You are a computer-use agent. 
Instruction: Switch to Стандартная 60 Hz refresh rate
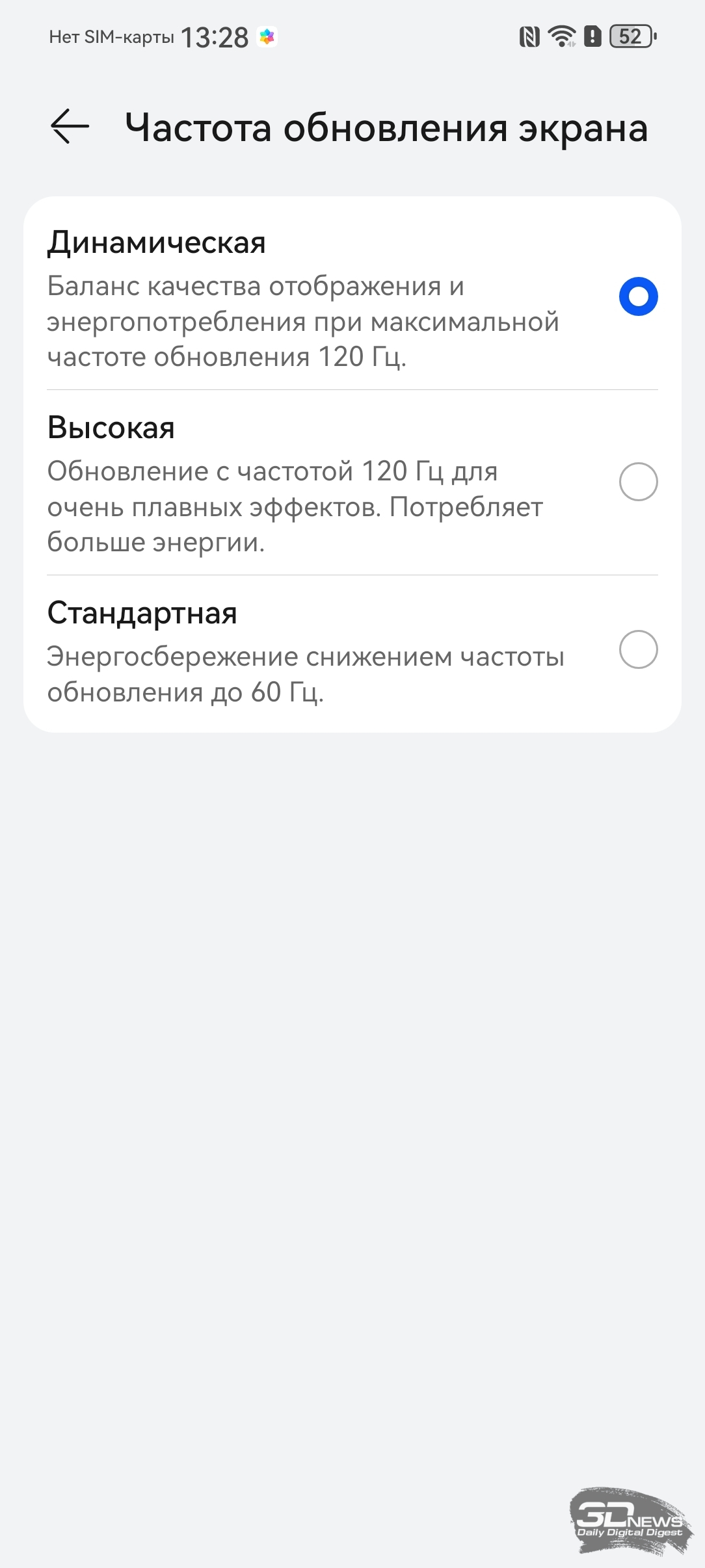[x=638, y=649]
